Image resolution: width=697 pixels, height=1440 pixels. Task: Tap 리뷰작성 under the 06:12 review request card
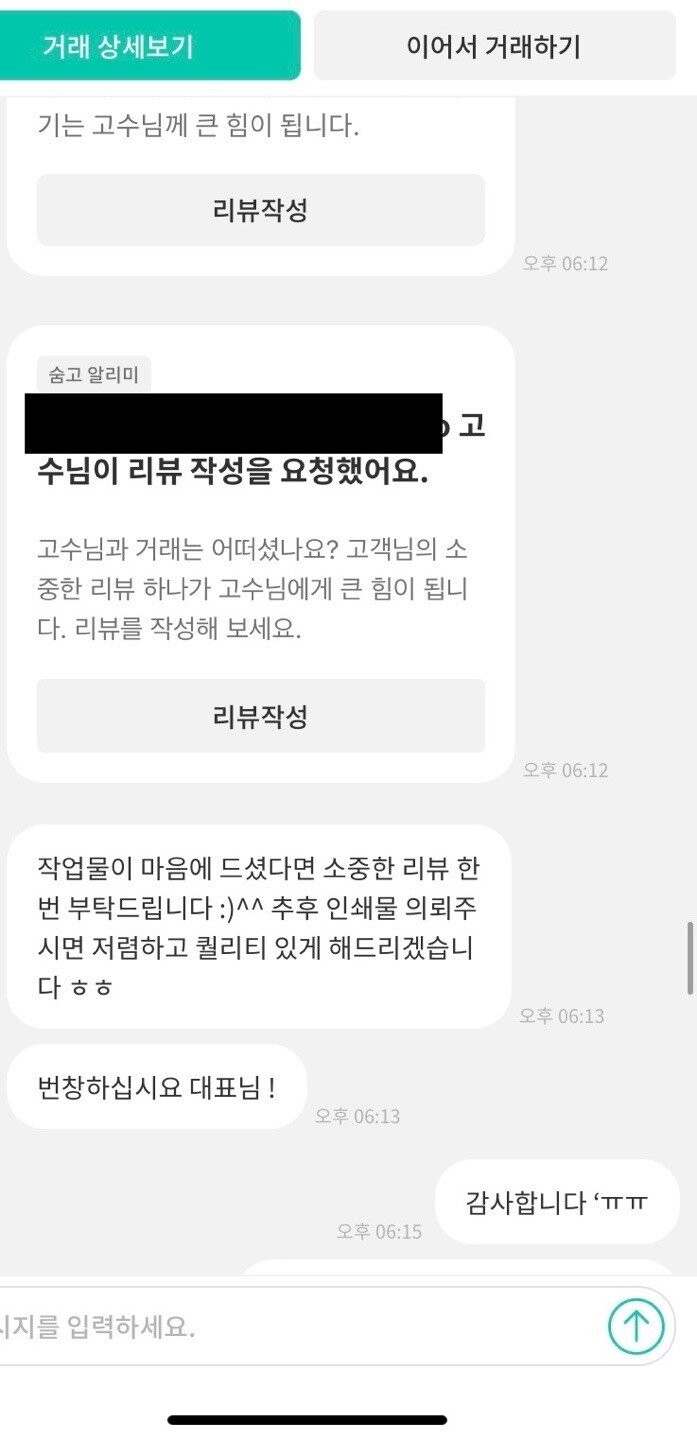[260, 716]
